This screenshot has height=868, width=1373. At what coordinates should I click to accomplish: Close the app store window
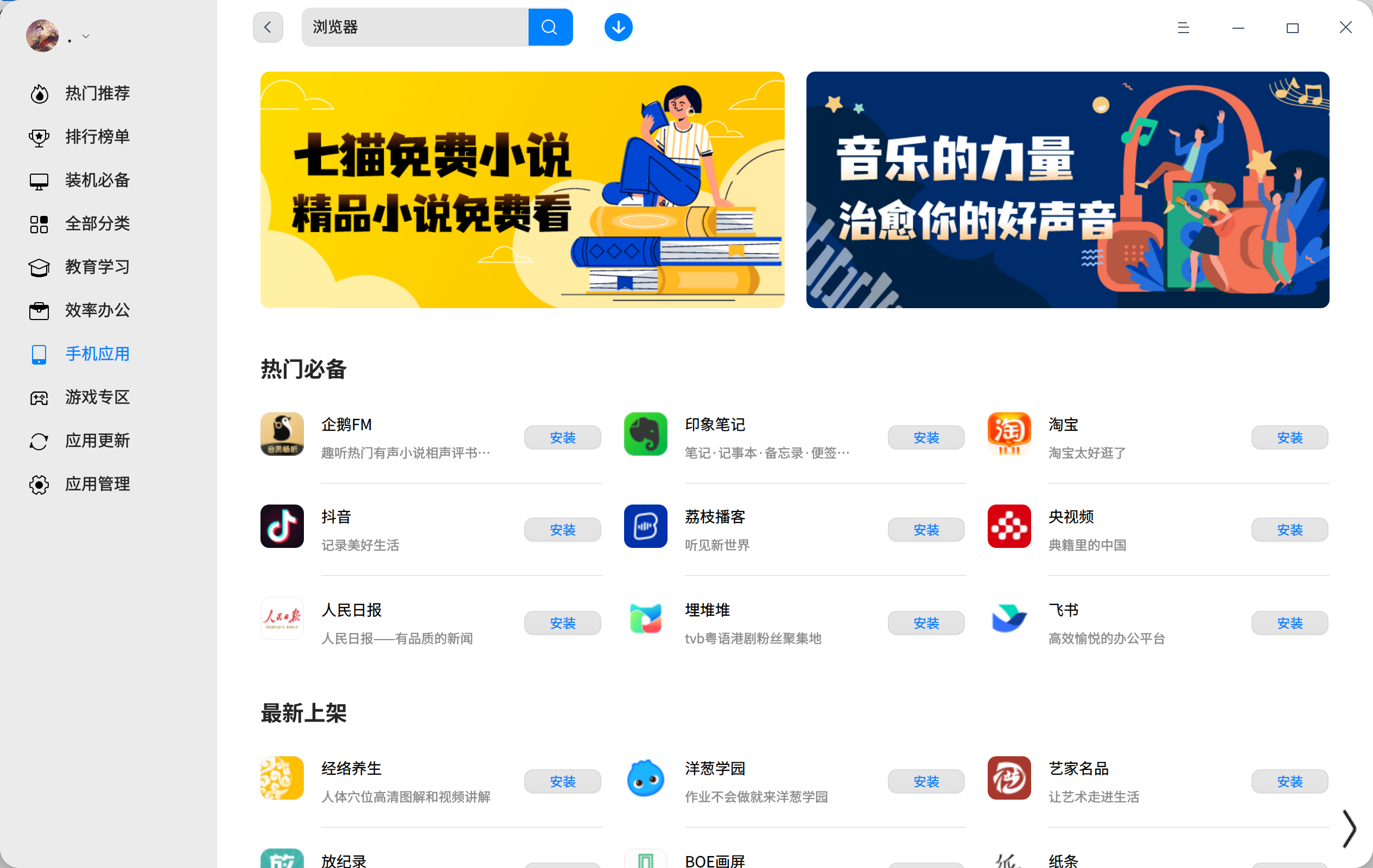tap(1345, 27)
